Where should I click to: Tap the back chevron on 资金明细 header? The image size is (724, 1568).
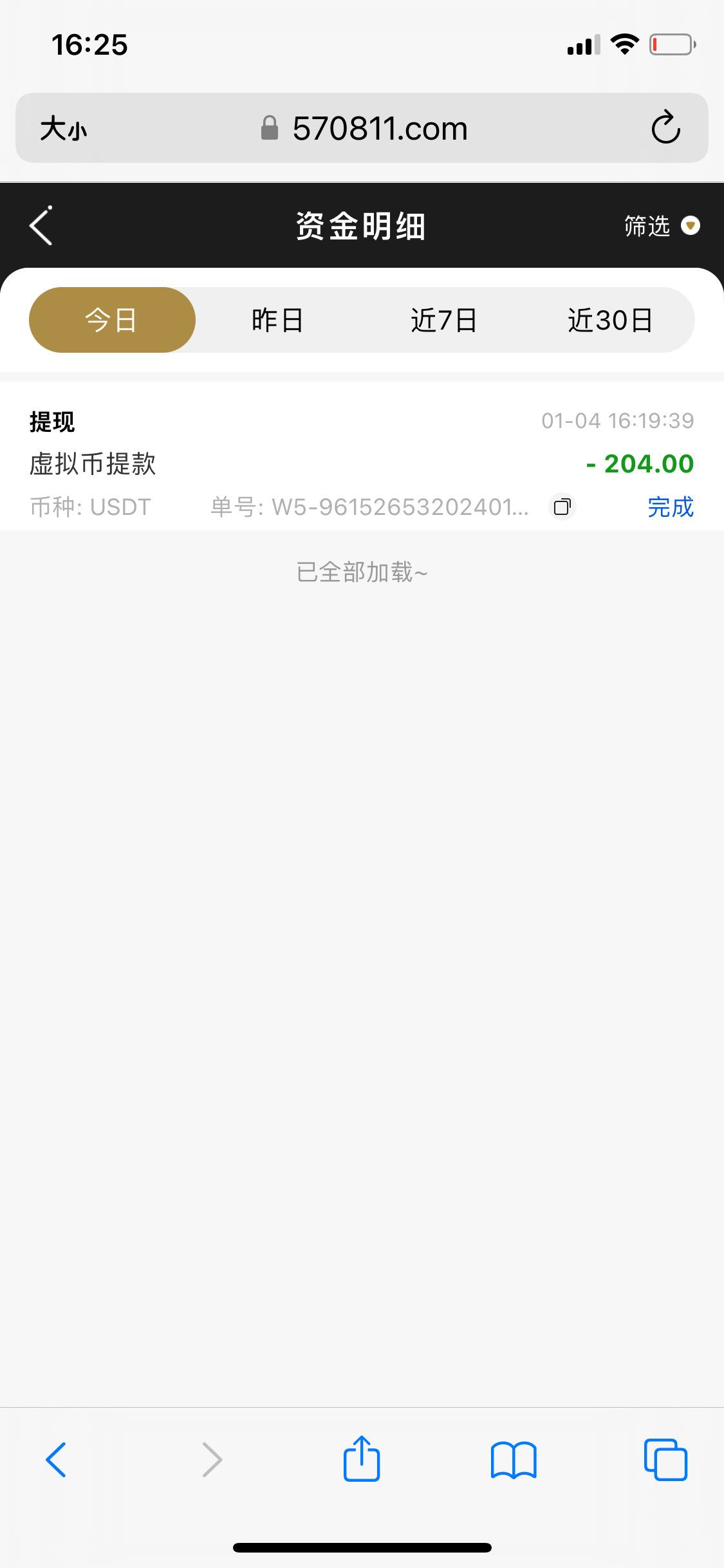click(x=40, y=225)
